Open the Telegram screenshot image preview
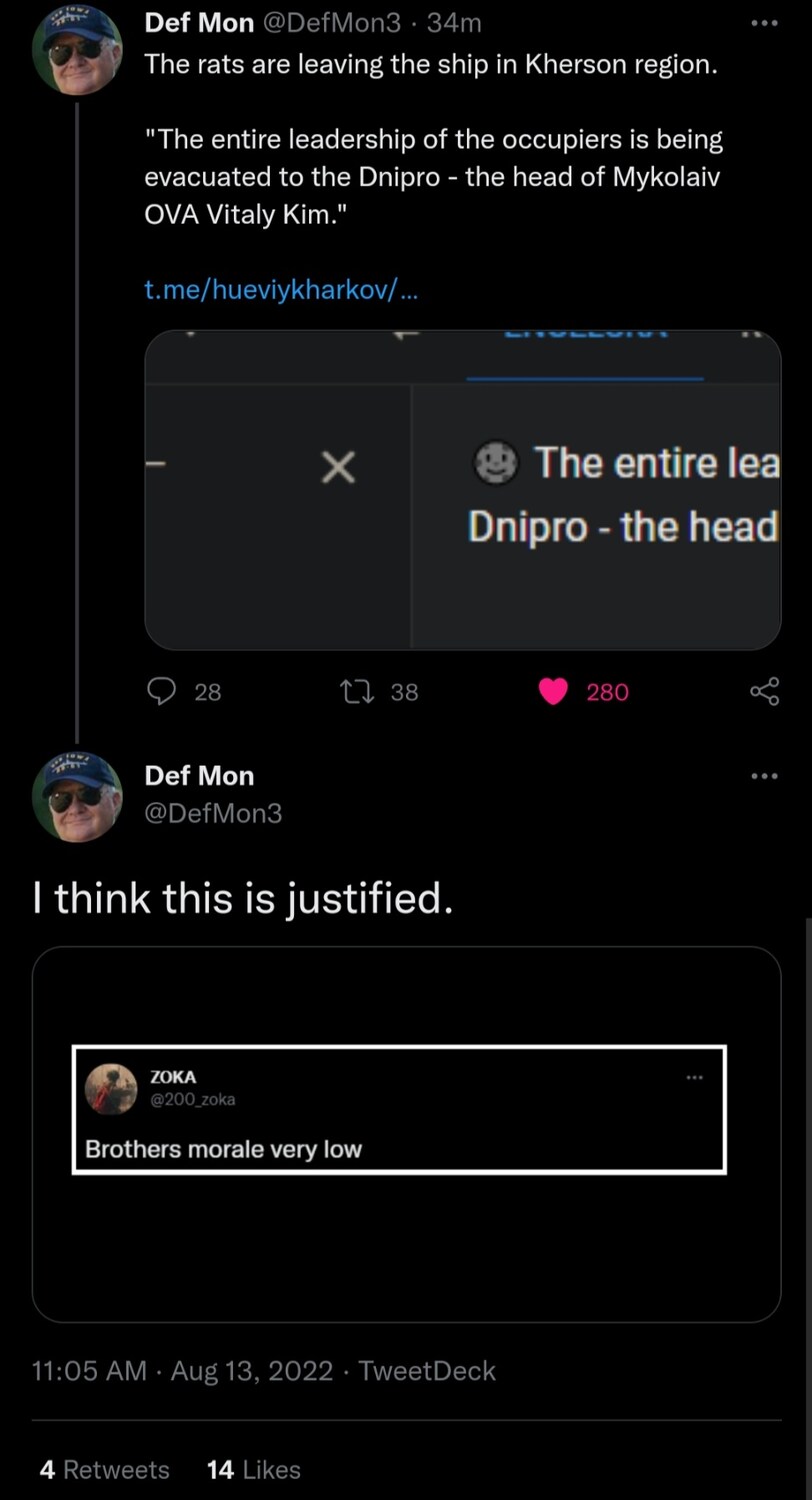 pos(462,490)
